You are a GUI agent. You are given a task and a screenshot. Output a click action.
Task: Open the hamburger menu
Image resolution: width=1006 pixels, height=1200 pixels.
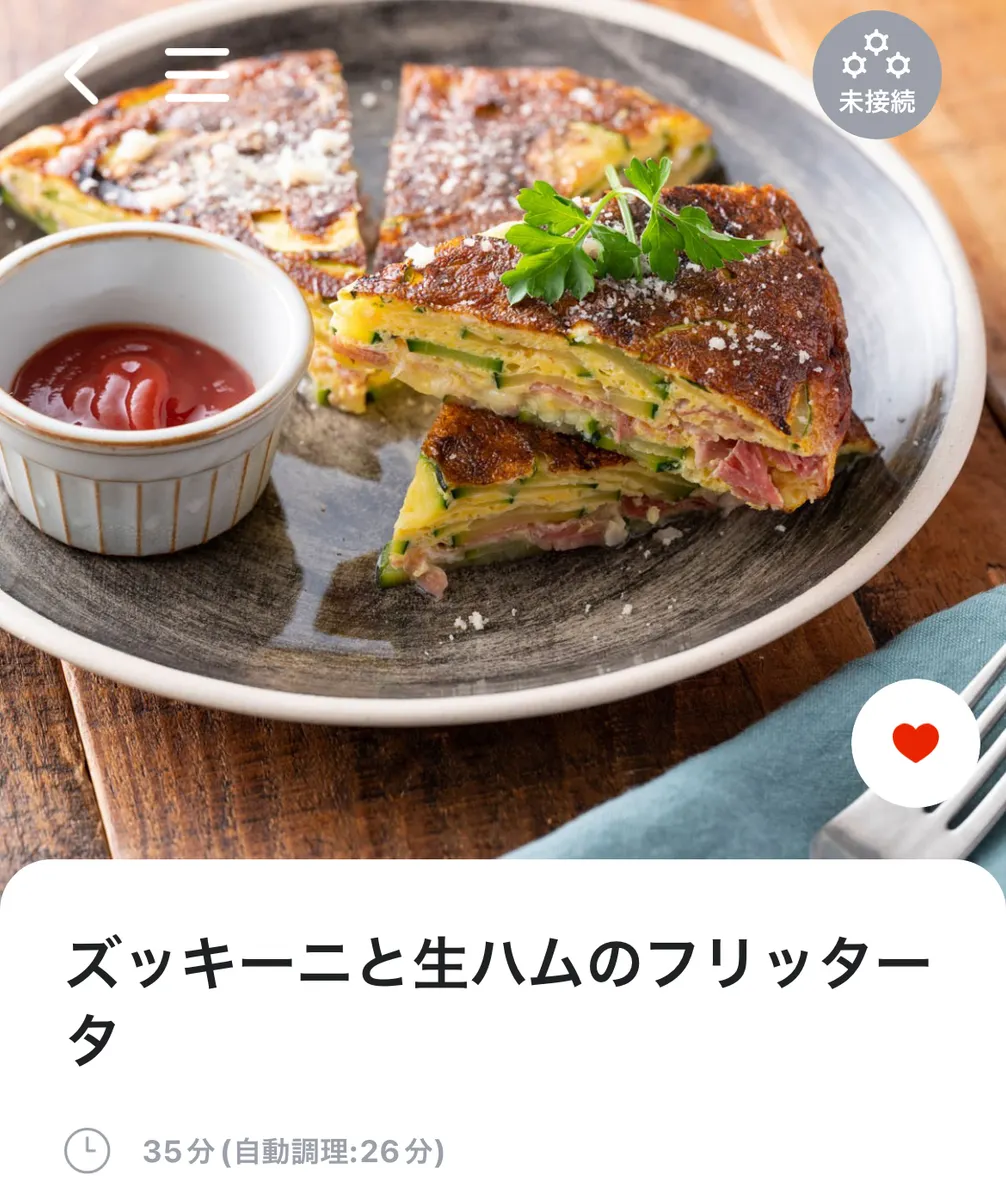click(x=197, y=75)
